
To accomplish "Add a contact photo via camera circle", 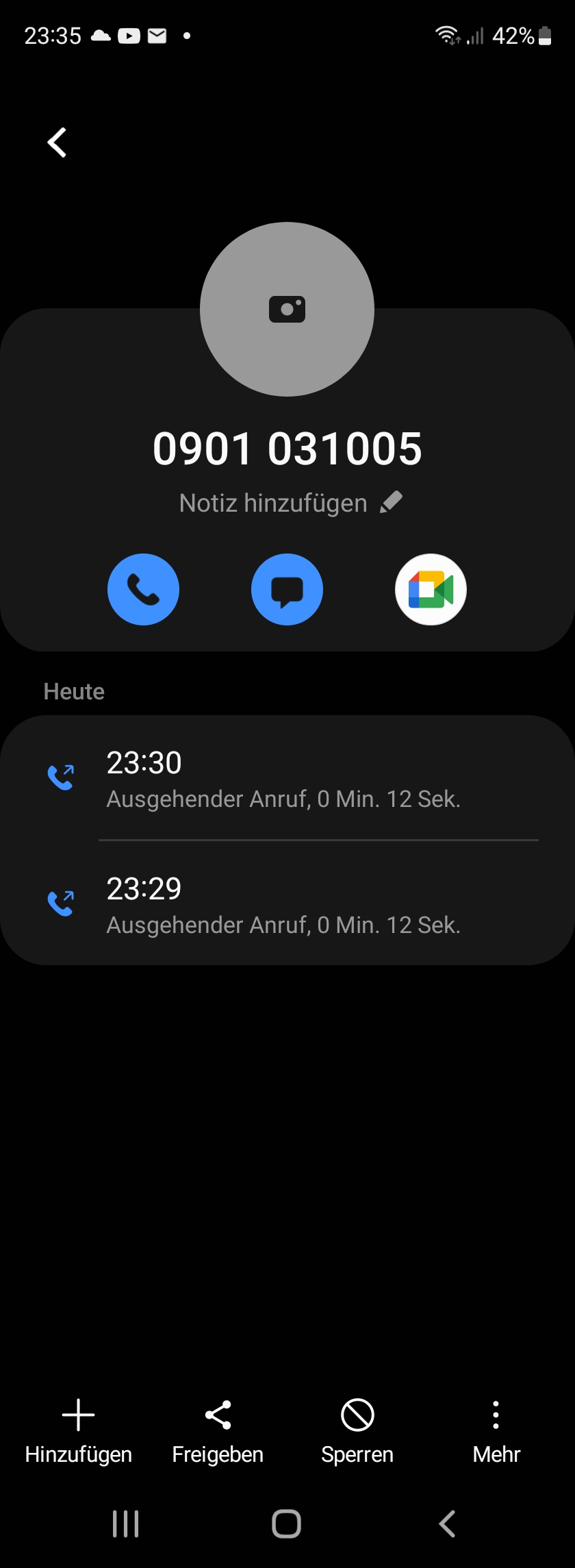I will [287, 309].
